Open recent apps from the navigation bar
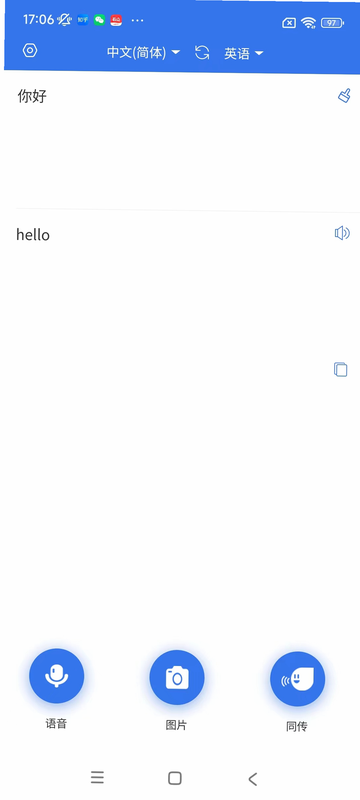Image resolution: width=360 pixels, height=800 pixels. [x=97, y=777]
